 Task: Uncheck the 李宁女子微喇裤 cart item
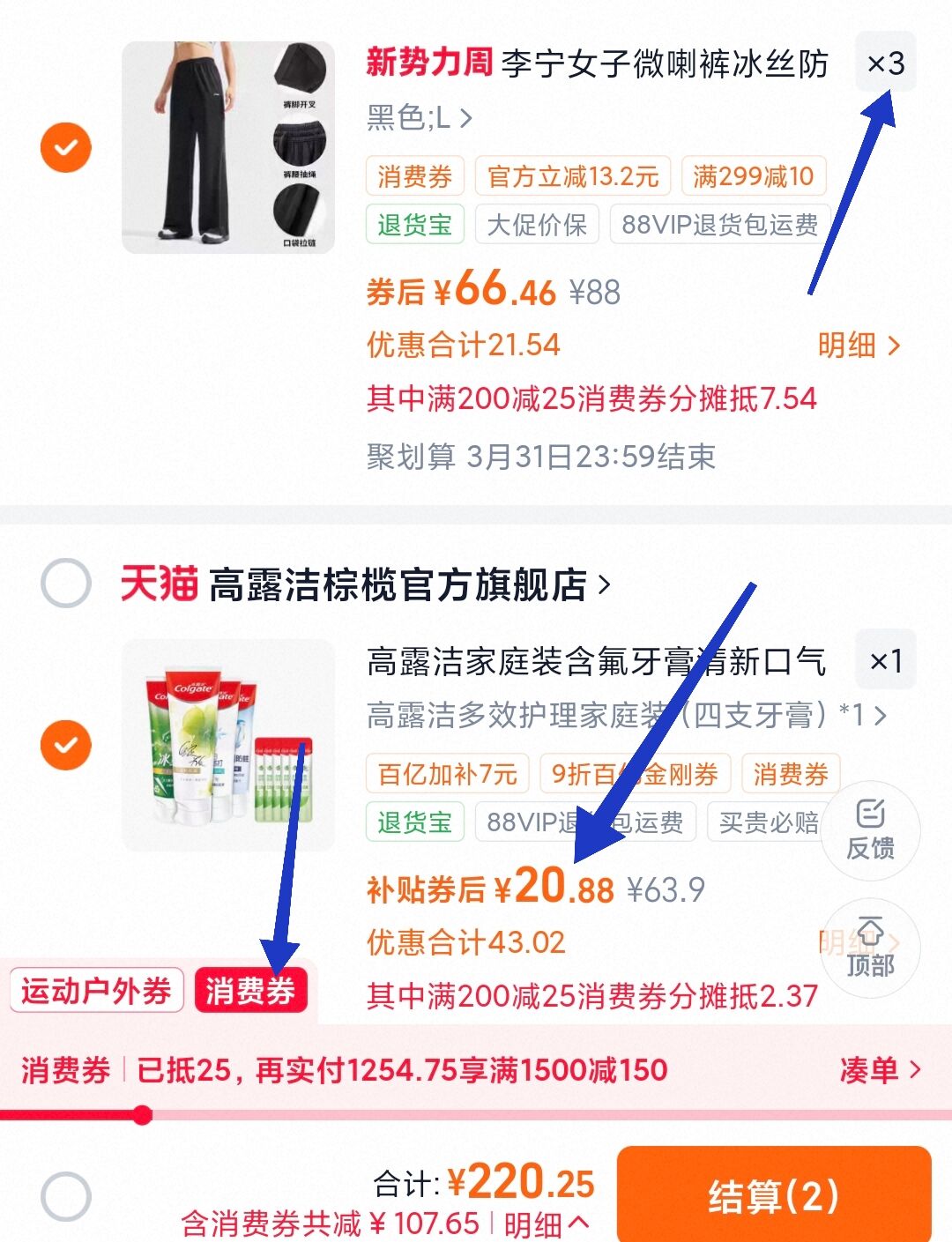(66, 147)
